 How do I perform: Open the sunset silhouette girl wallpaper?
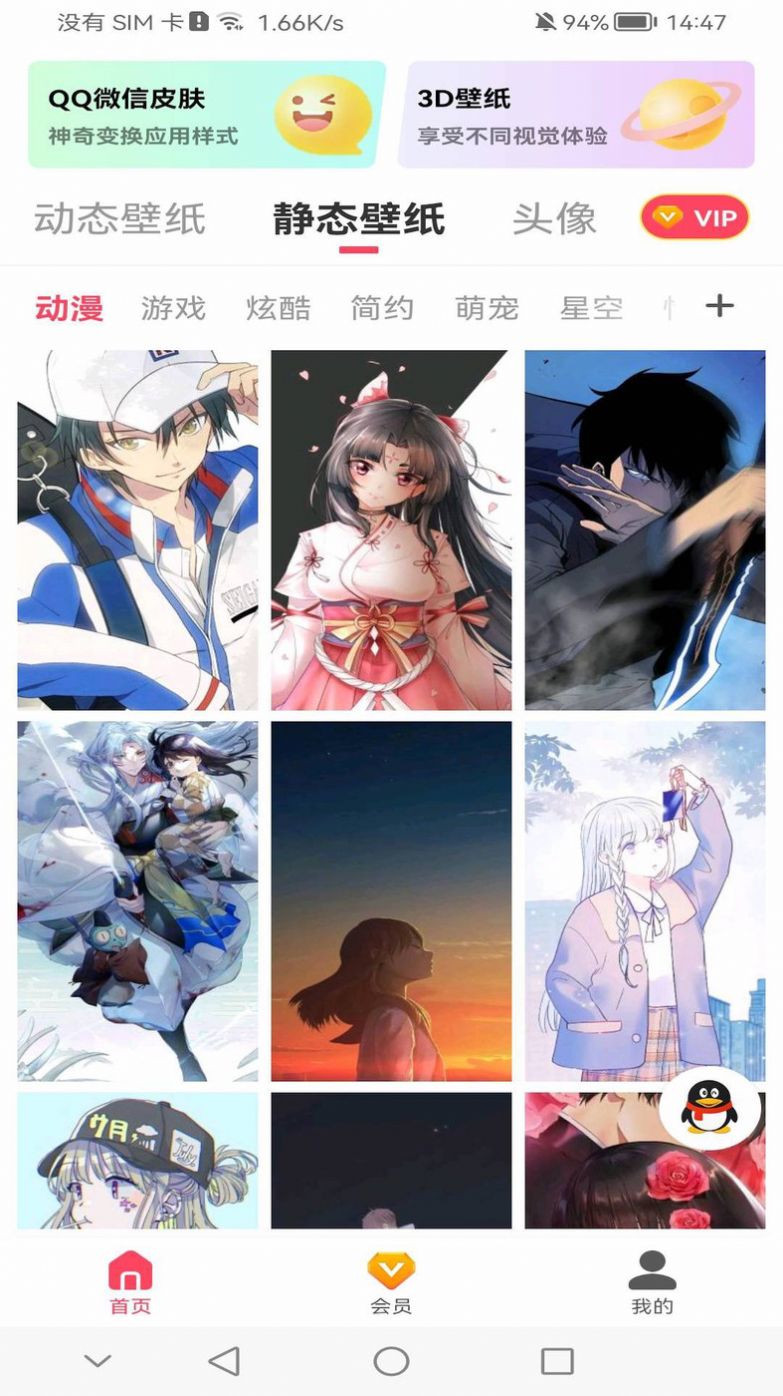tap(391, 901)
